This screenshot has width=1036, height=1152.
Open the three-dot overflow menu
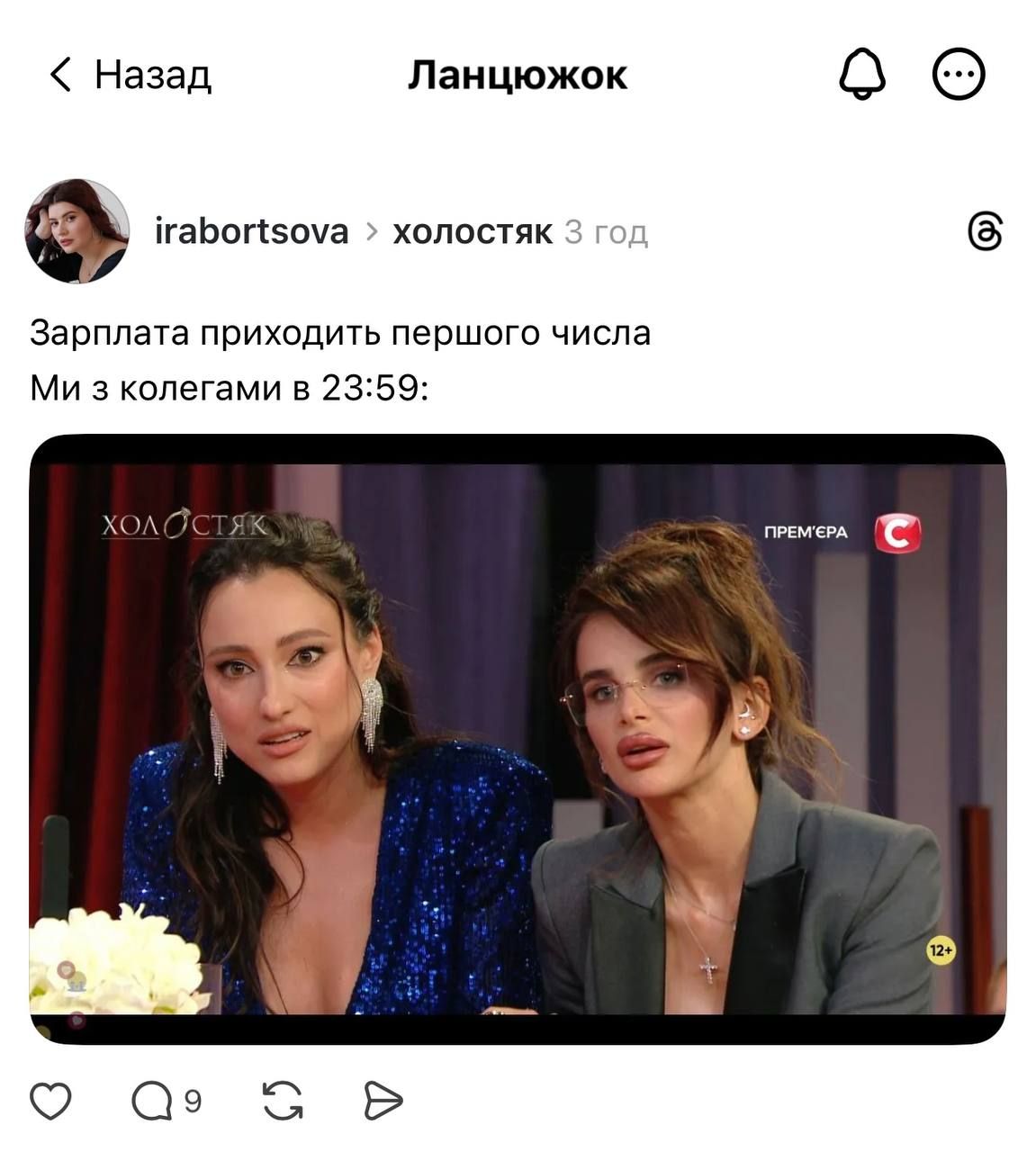958,75
